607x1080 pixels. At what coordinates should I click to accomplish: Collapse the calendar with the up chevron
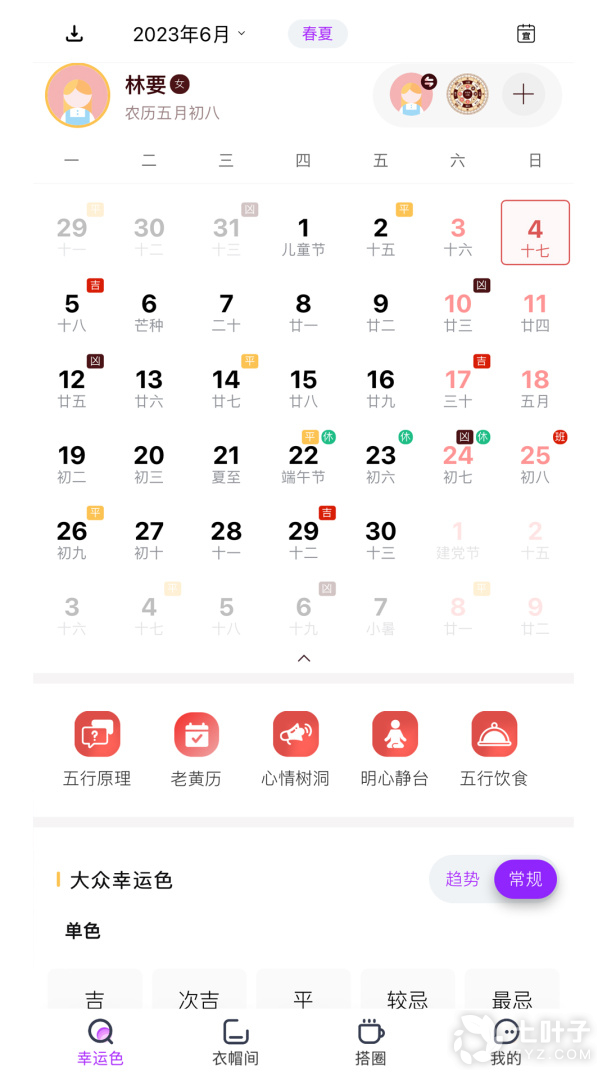tap(304, 658)
